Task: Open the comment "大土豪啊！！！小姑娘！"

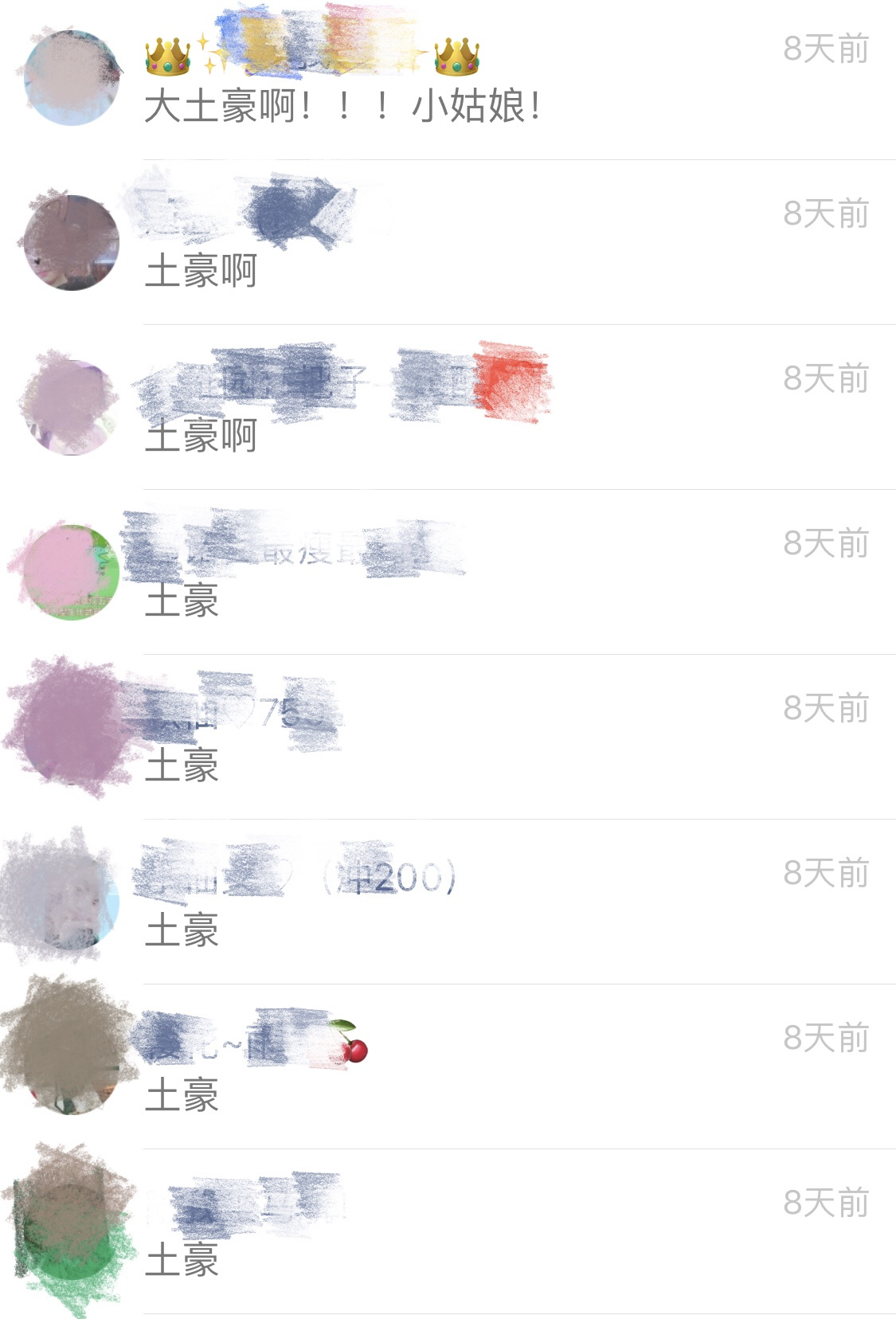Action: click(x=342, y=107)
